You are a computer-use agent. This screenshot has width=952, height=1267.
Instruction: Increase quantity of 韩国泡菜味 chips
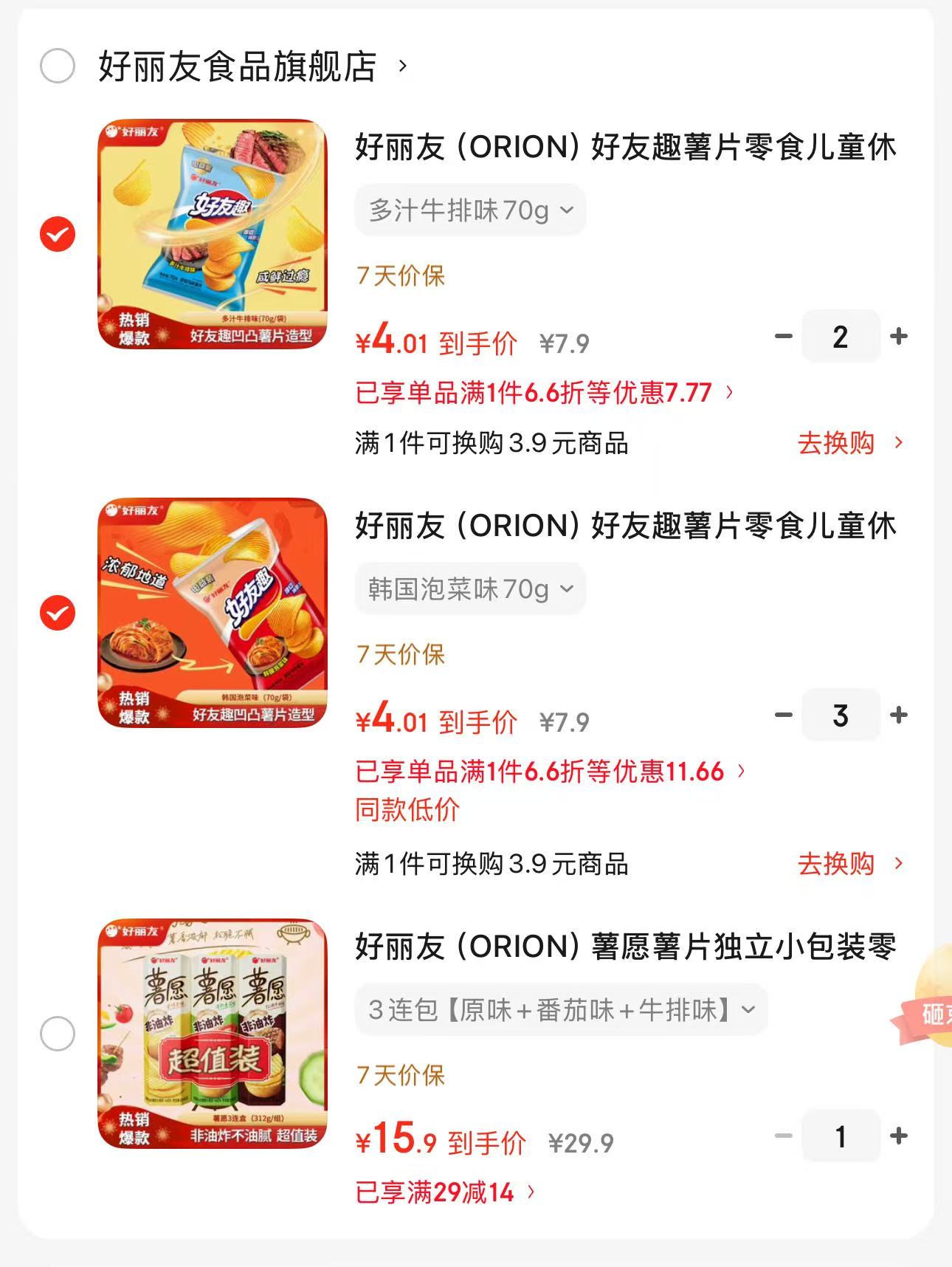899,715
